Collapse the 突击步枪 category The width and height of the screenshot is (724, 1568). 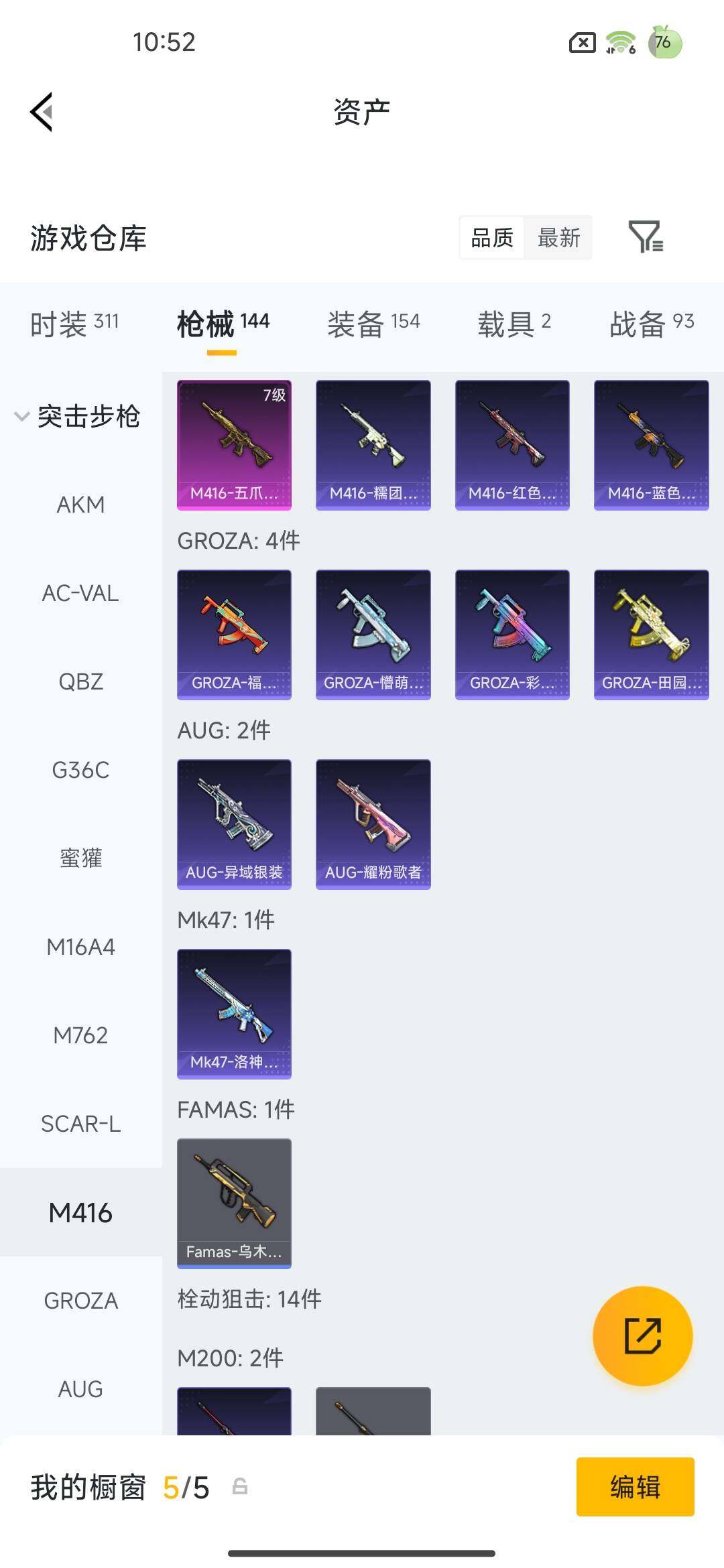(x=77, y=417)
